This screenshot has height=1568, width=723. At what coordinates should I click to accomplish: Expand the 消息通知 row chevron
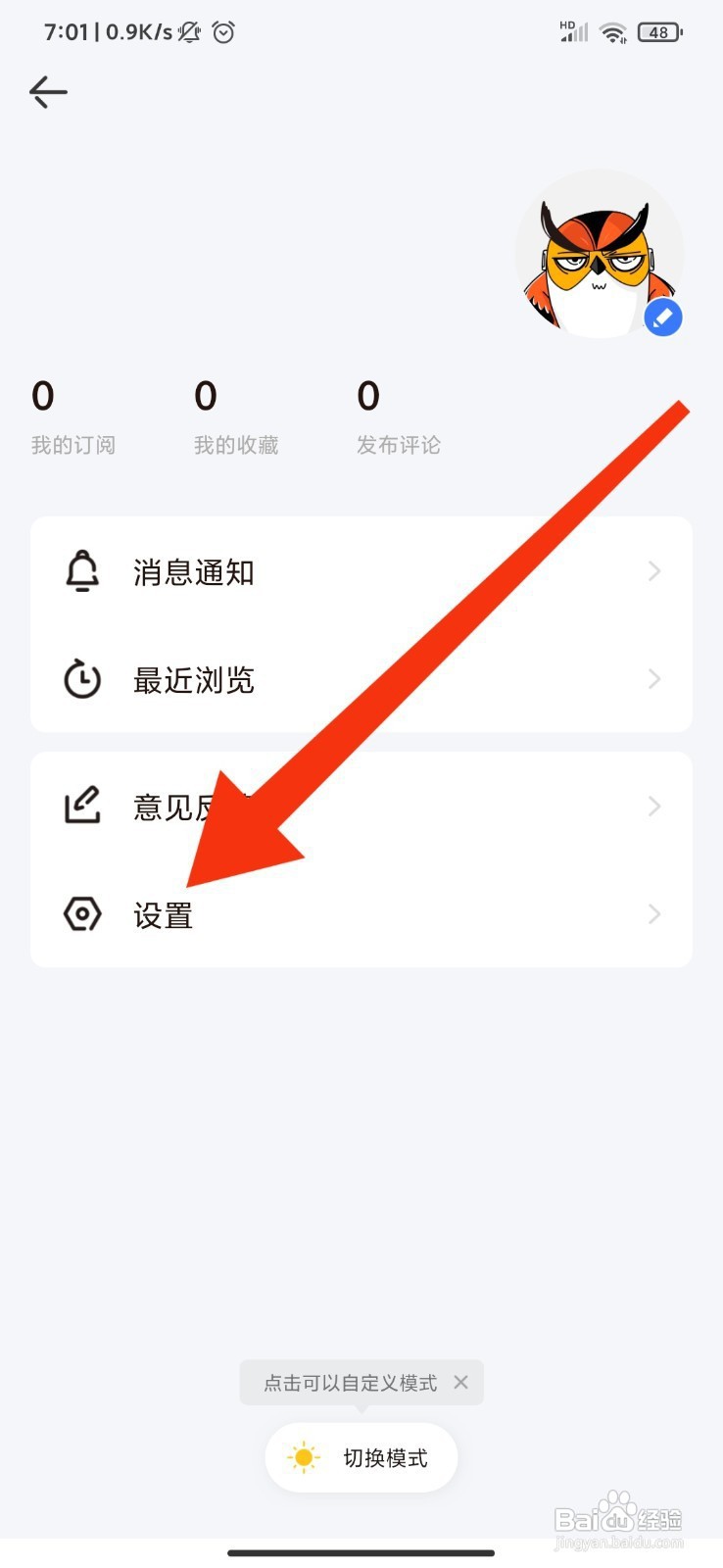pos(653,571)
